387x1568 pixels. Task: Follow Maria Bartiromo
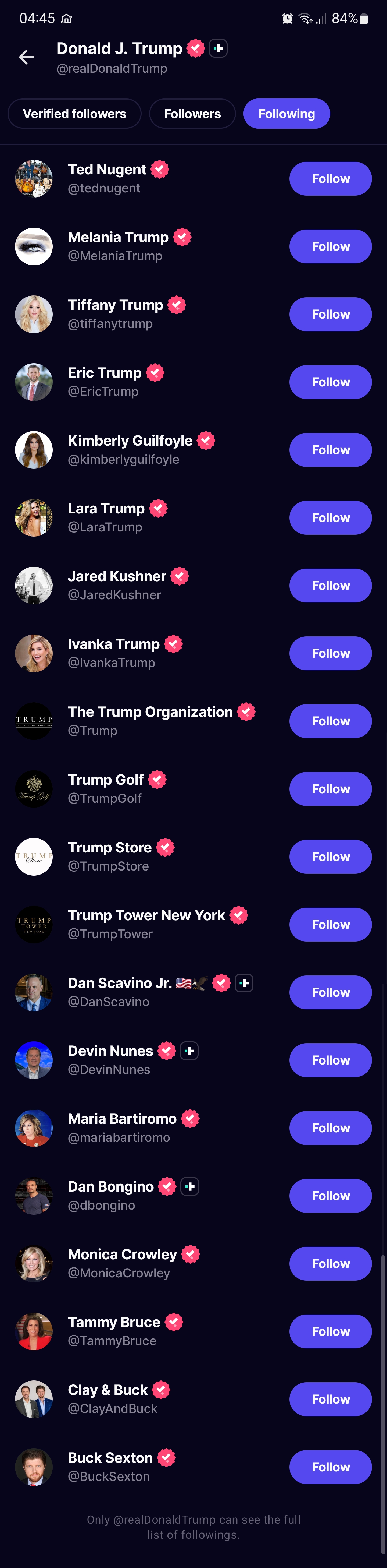point(330,1128)
